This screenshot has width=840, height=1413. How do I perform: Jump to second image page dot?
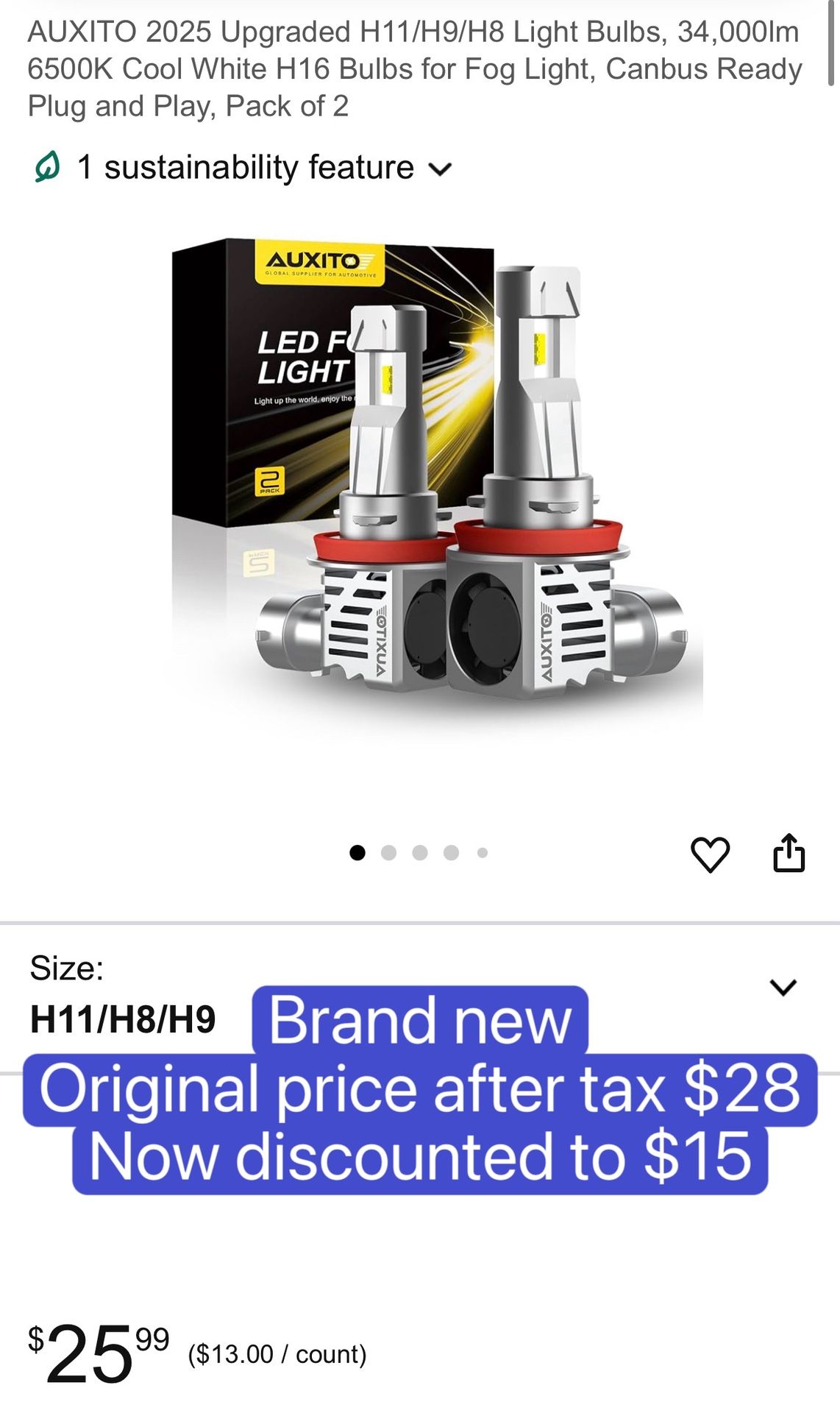[x=389, y=853]
